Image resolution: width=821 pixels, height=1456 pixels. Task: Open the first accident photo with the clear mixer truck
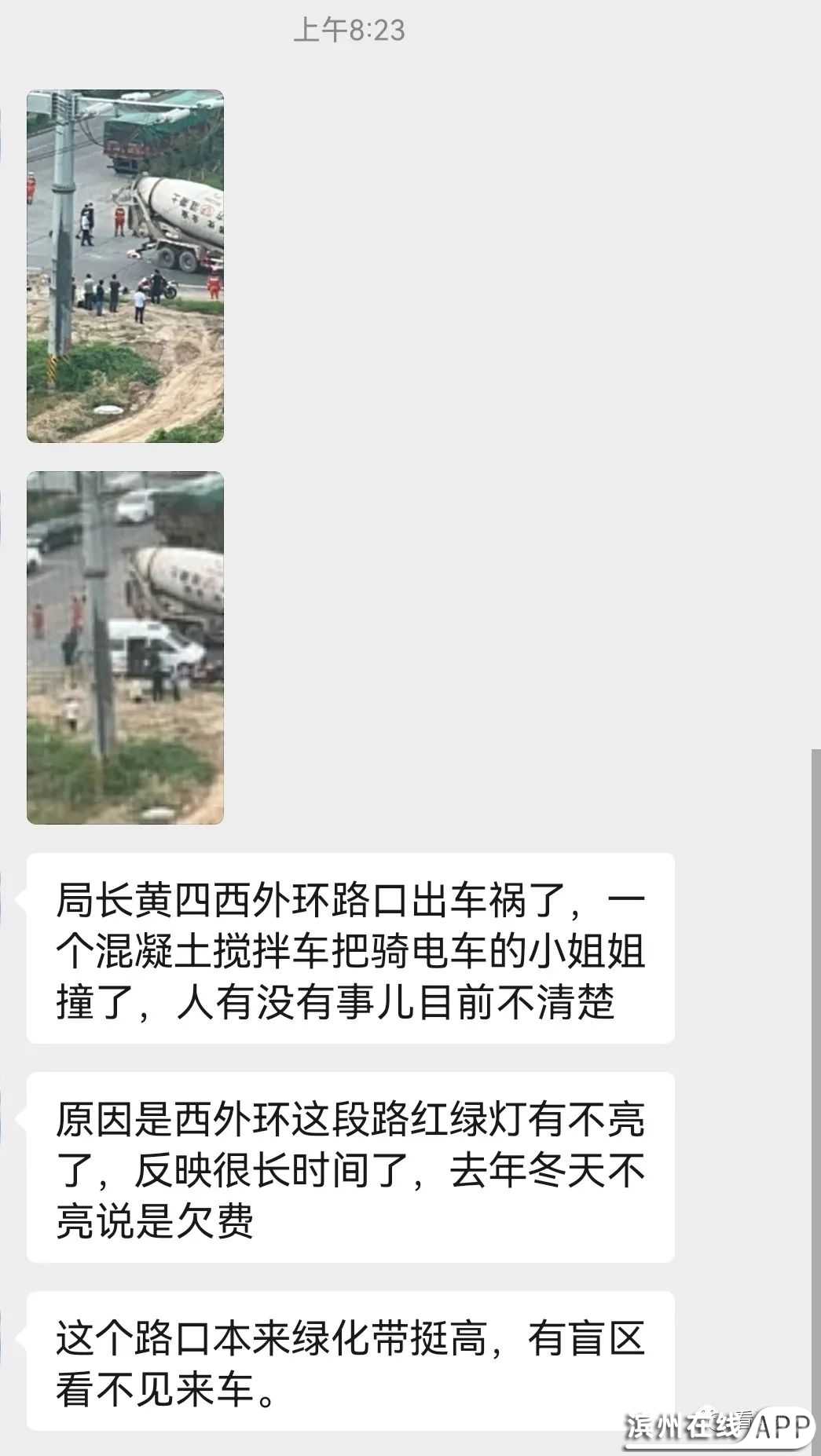pos(125,266)
